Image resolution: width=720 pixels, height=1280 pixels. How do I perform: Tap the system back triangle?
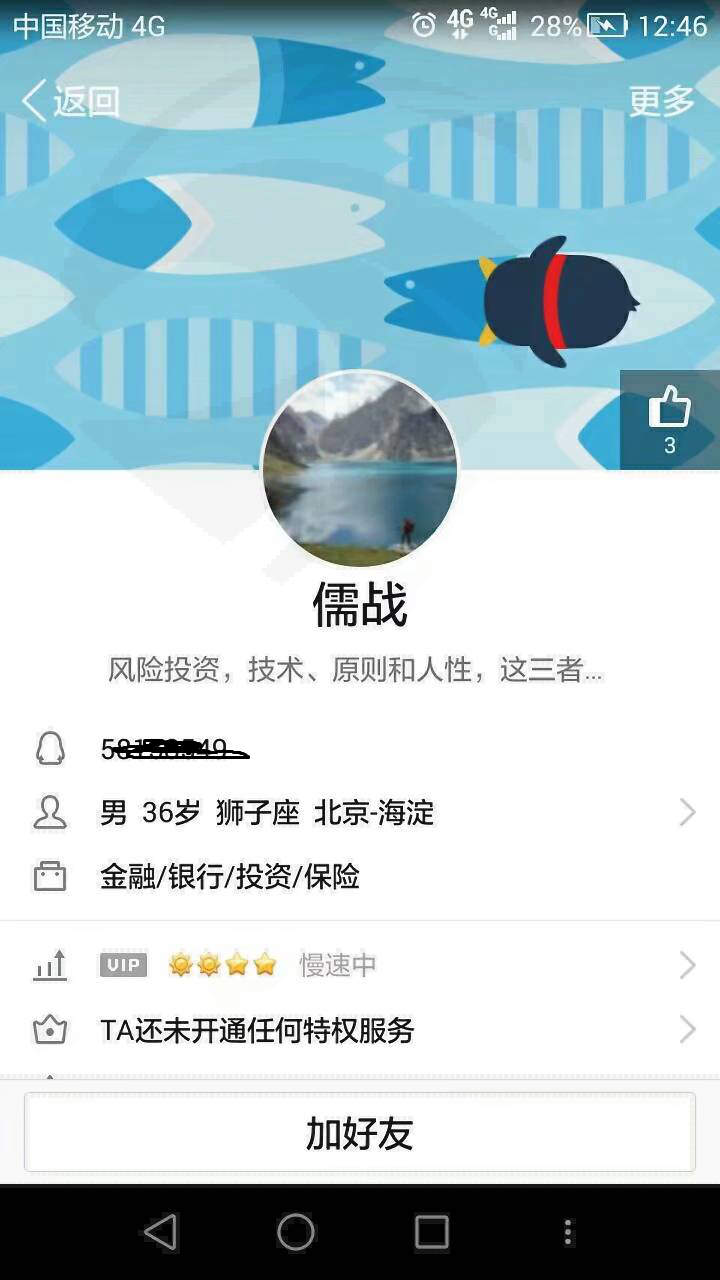pos(161,1232)
